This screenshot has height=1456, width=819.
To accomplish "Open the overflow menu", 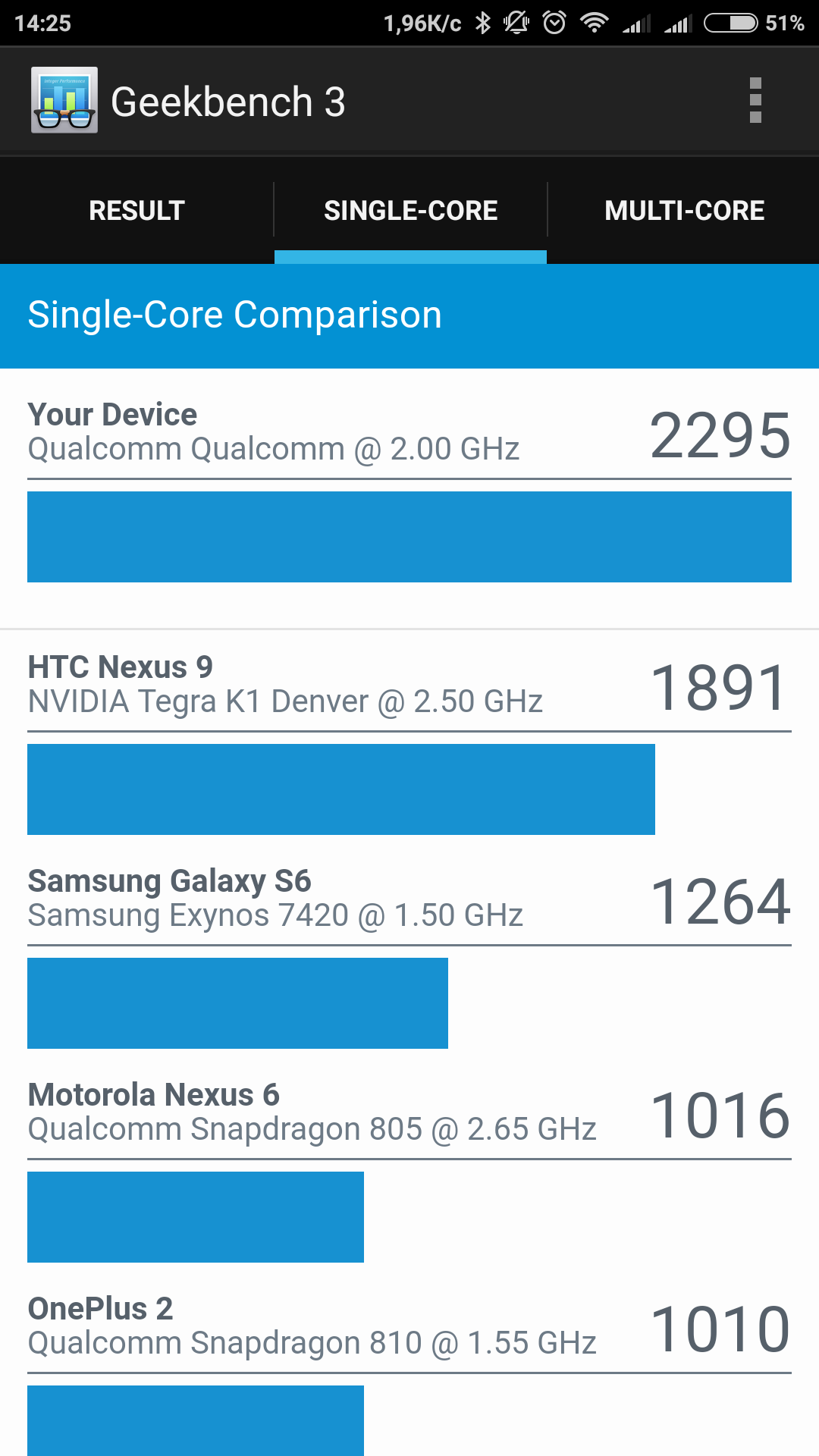I will (x=755, y=100).
